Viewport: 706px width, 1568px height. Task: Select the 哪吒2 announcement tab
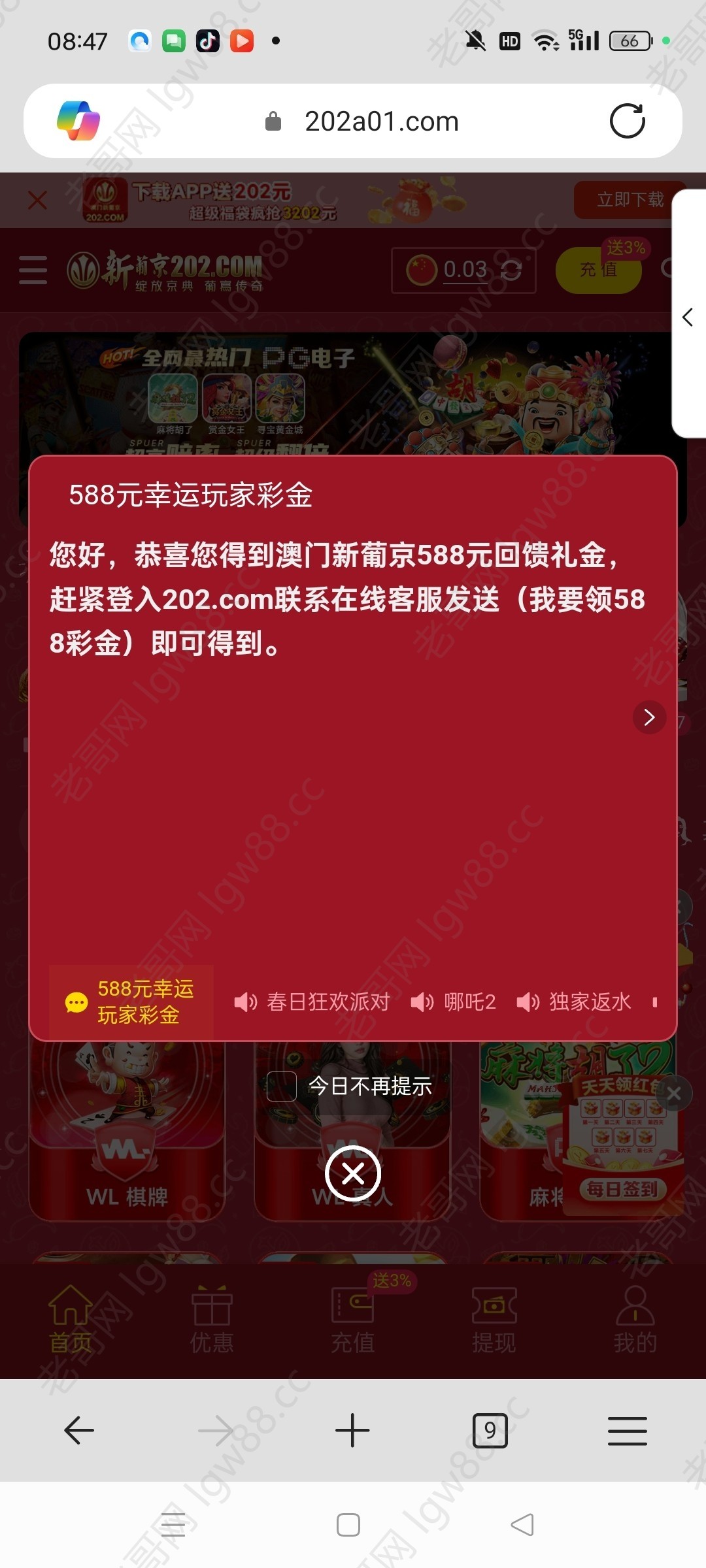[x=454, y=1002]
